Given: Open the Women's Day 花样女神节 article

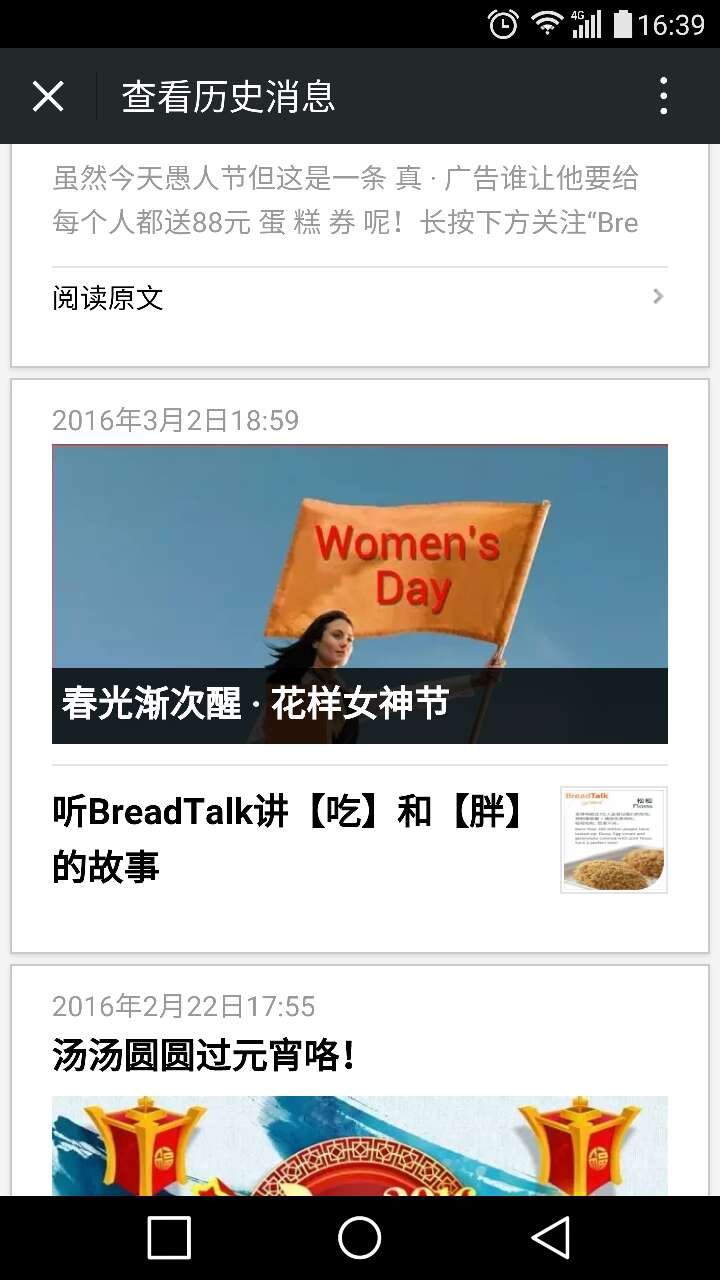Looking at the screenshot, I should [x=359, y=594].
